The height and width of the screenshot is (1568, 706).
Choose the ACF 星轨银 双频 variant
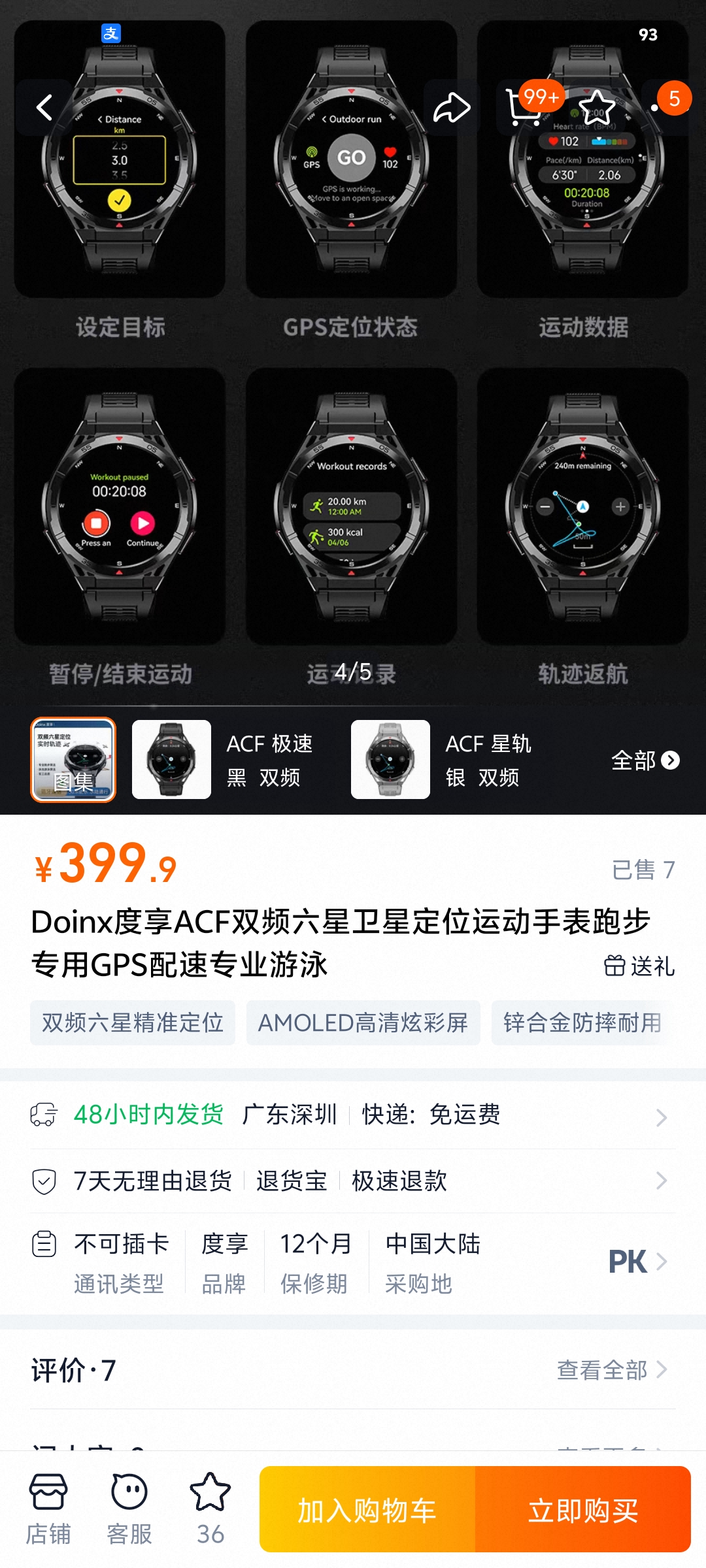click(443, 759)
